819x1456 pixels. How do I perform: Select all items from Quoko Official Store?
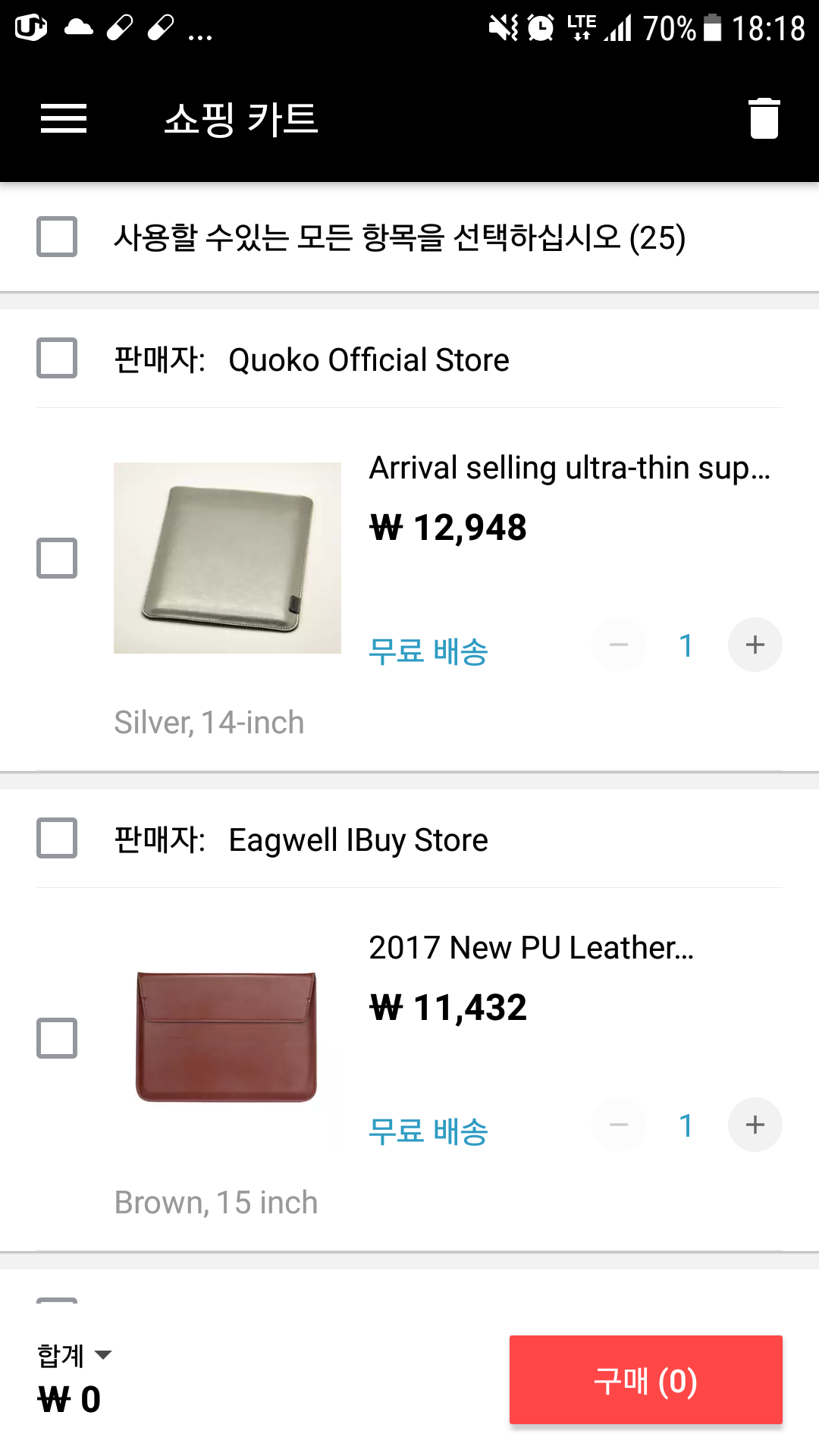pos(57,358)
